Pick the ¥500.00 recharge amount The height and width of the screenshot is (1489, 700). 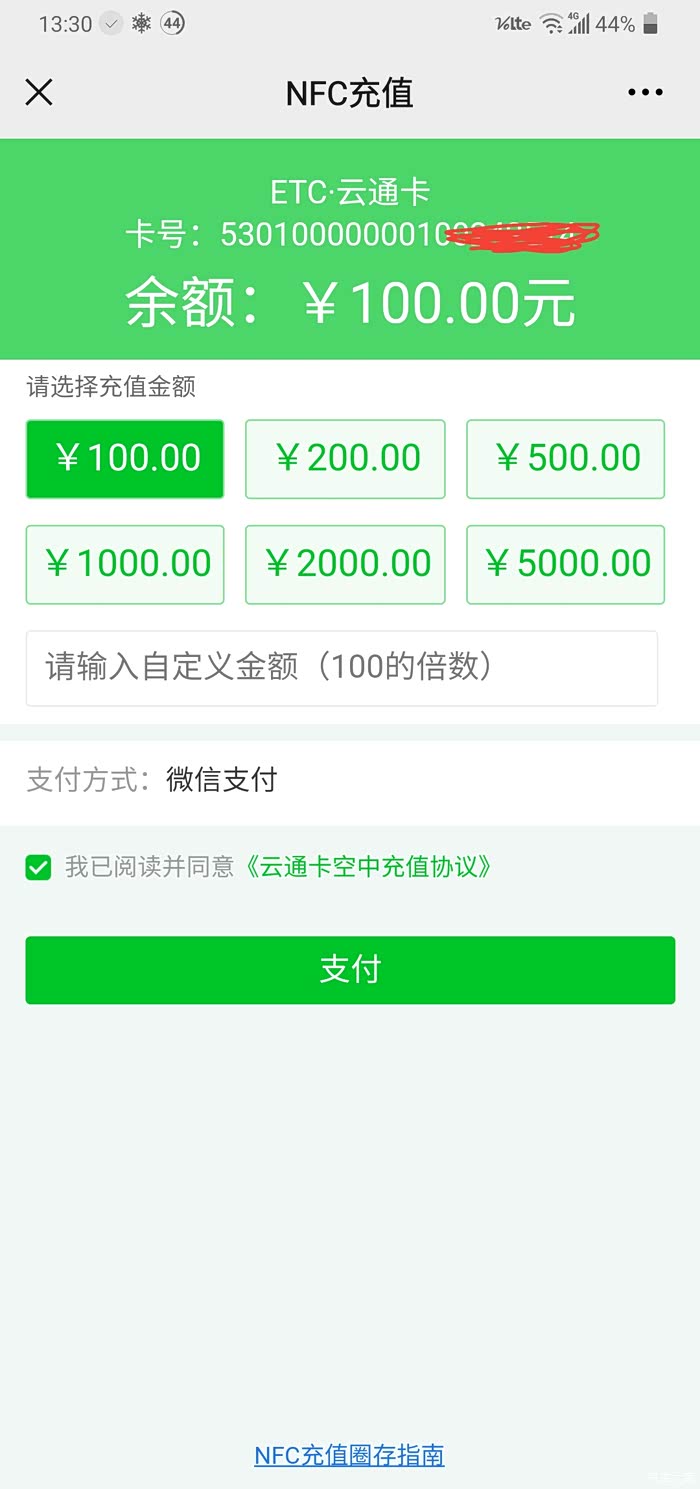[x=566, y=459]
